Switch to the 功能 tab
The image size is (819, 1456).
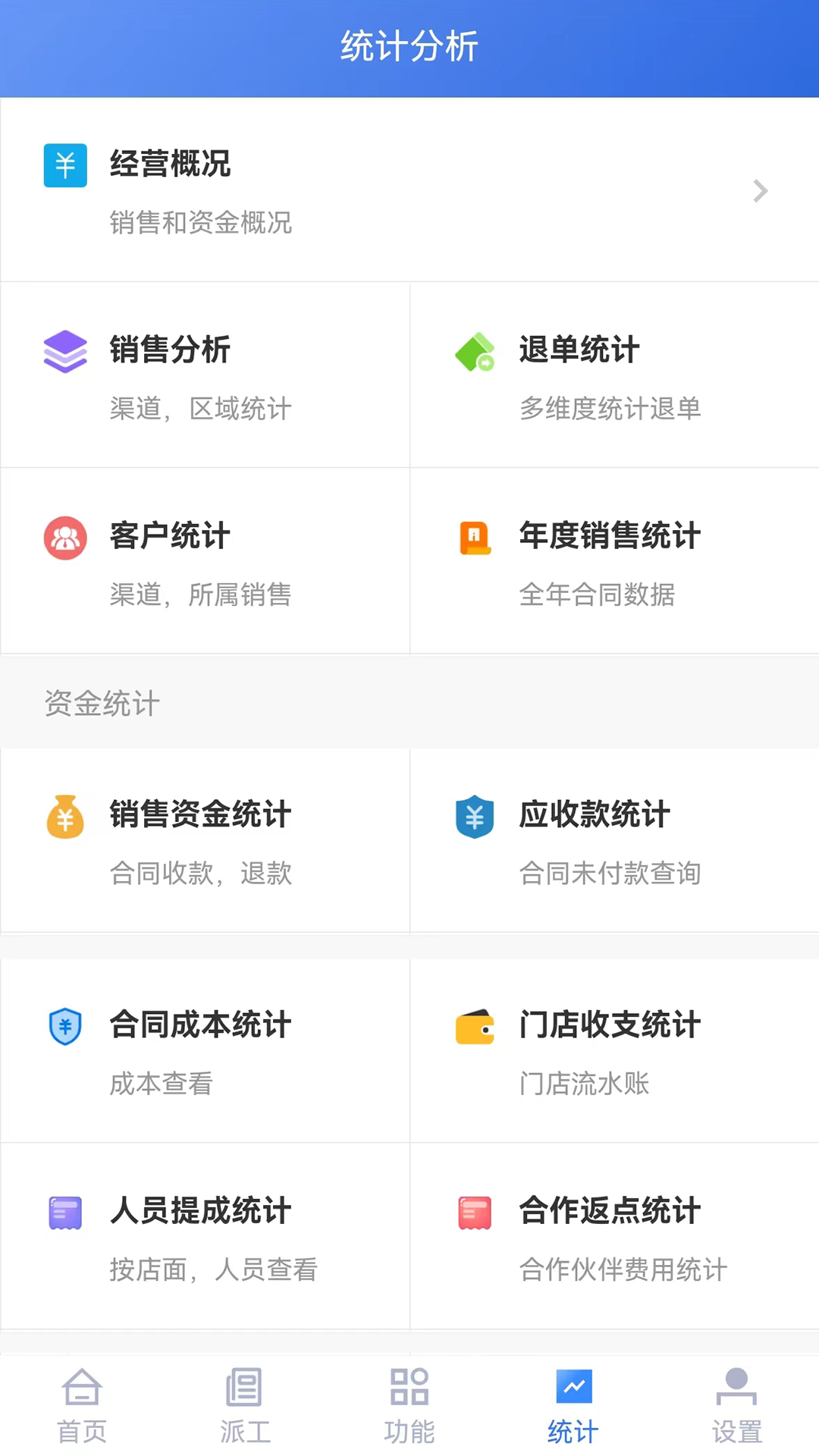coord(409,1407)
